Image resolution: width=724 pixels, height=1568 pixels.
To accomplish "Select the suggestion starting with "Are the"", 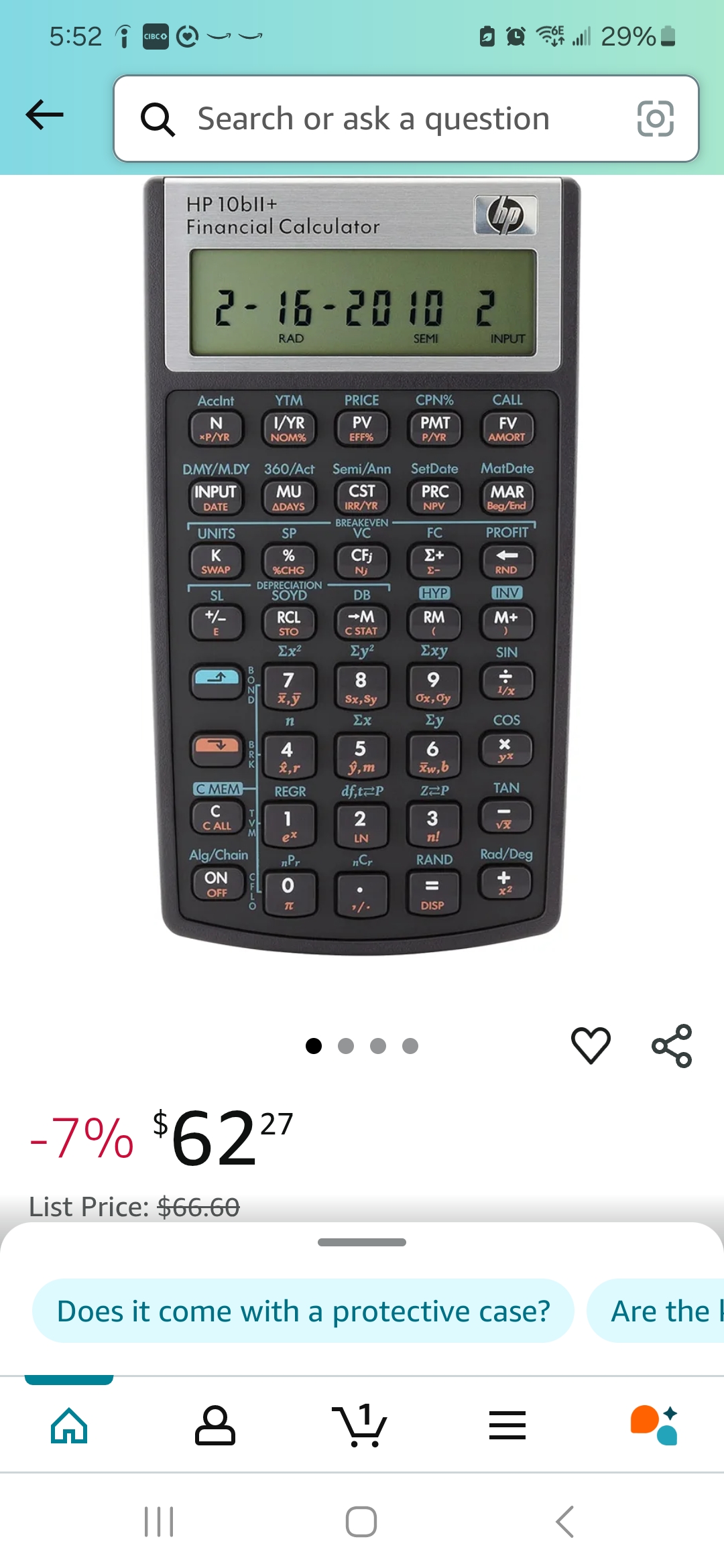I will coord(656,1311).
